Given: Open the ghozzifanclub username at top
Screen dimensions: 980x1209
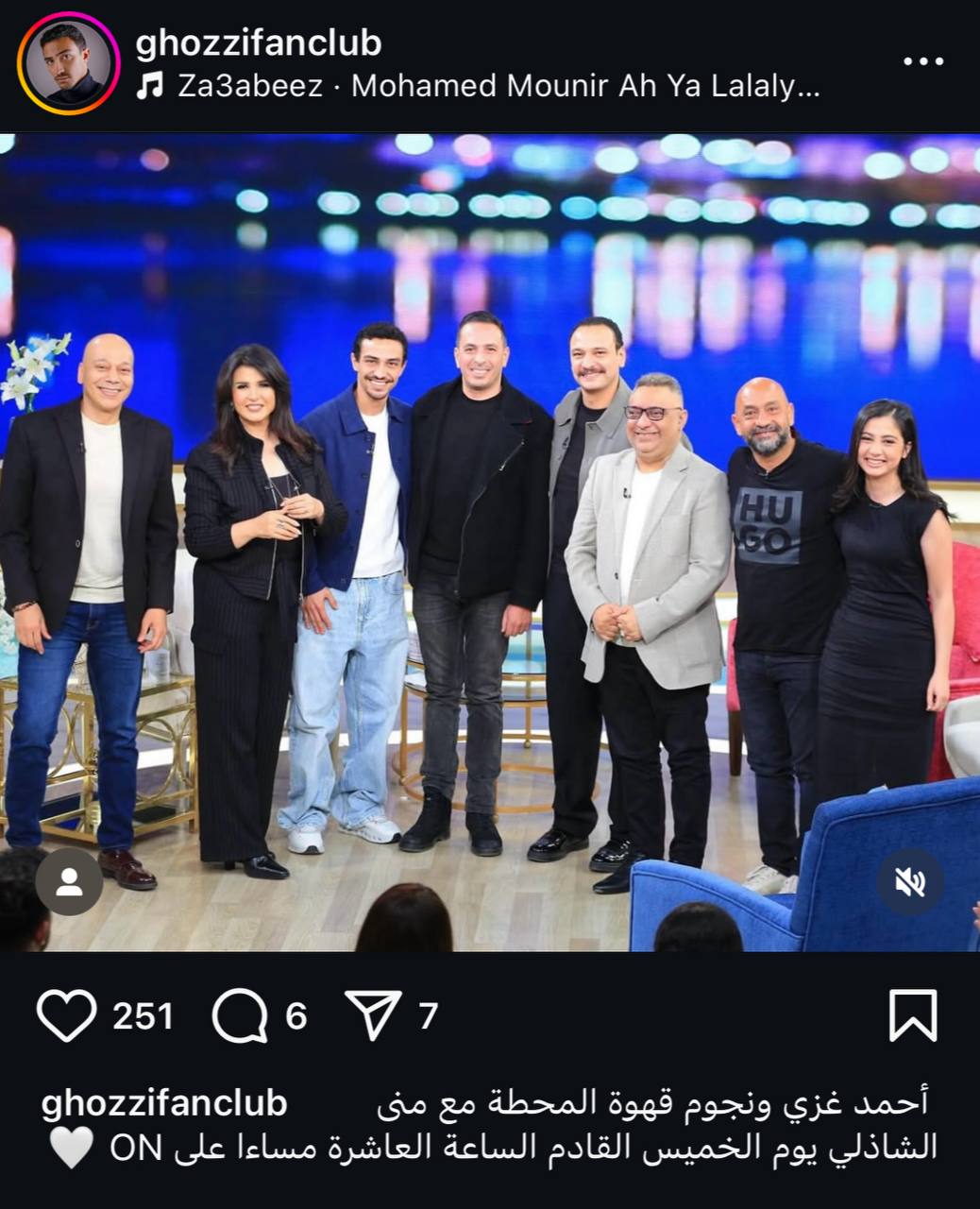Looking at the screenshot, I should (258, 43).
